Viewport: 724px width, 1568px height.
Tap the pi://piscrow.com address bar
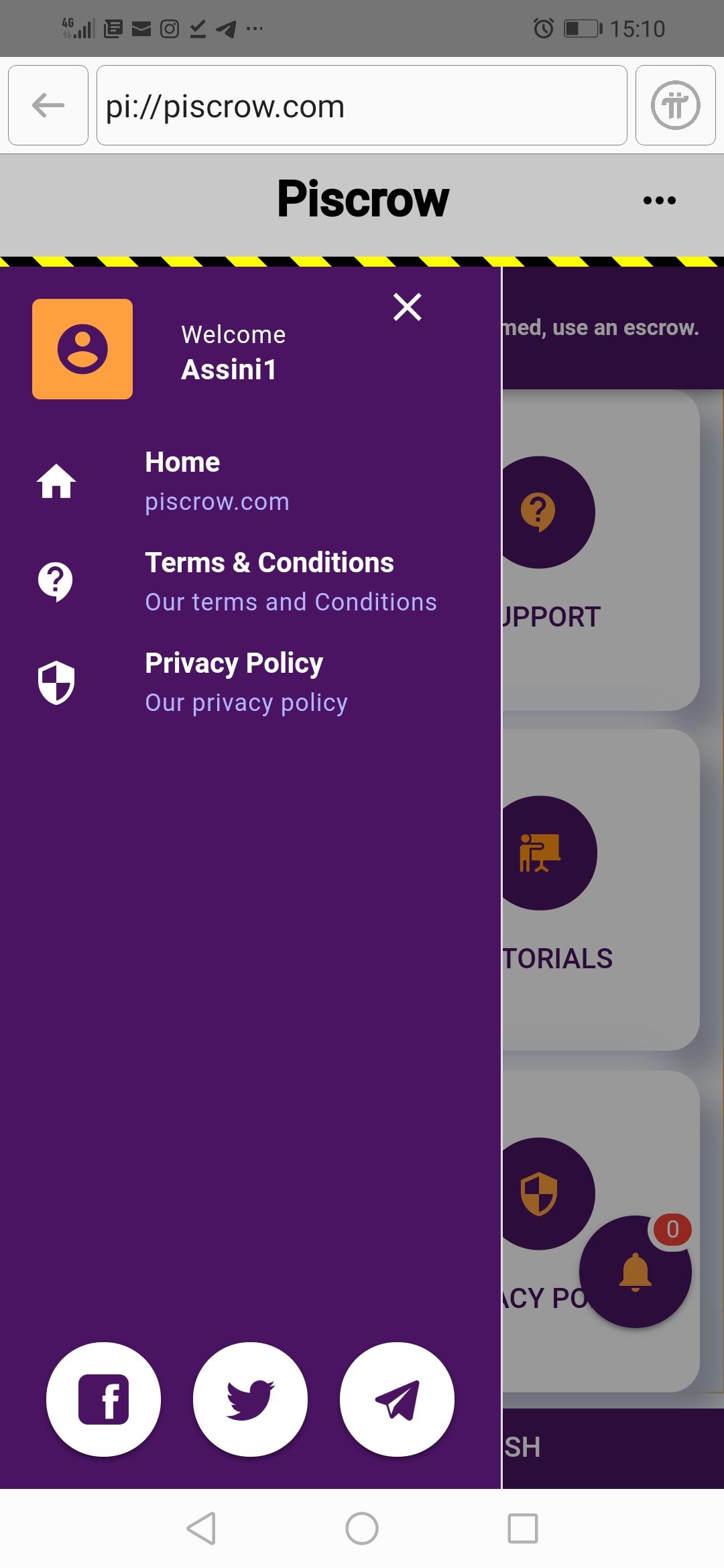362,105
